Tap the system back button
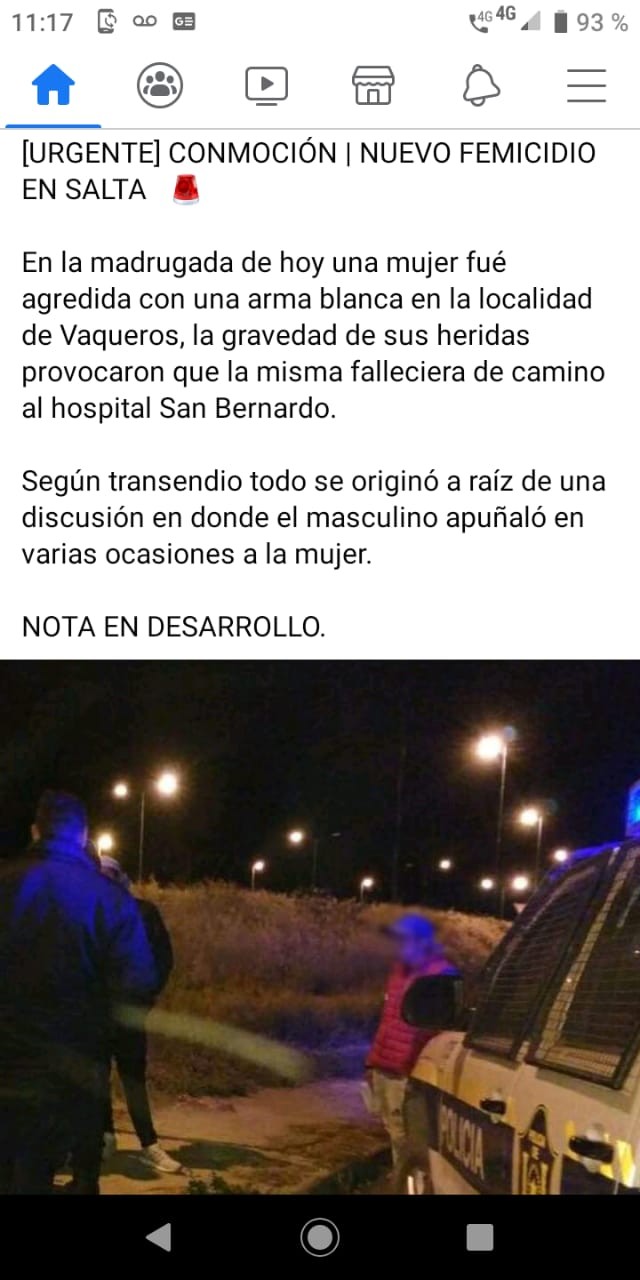 pos(158,1238)
